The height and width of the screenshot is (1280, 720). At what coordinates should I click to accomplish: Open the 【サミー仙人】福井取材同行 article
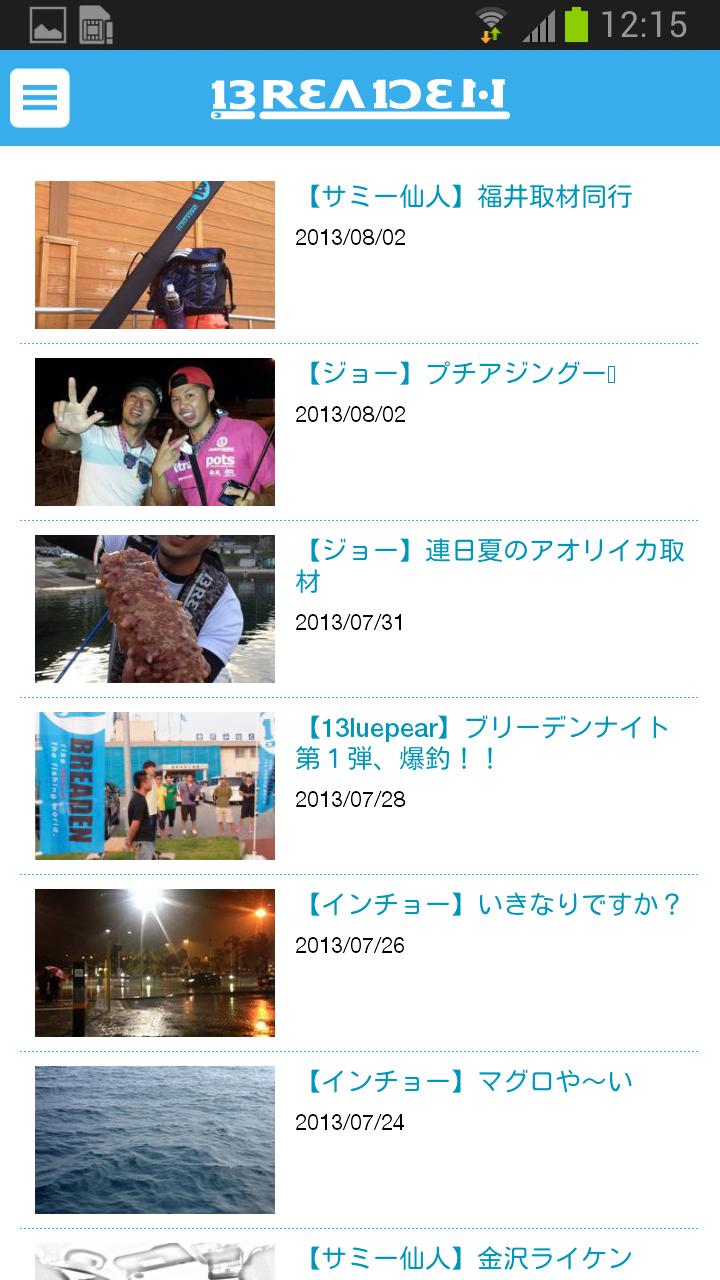click(x=465, y=197)
